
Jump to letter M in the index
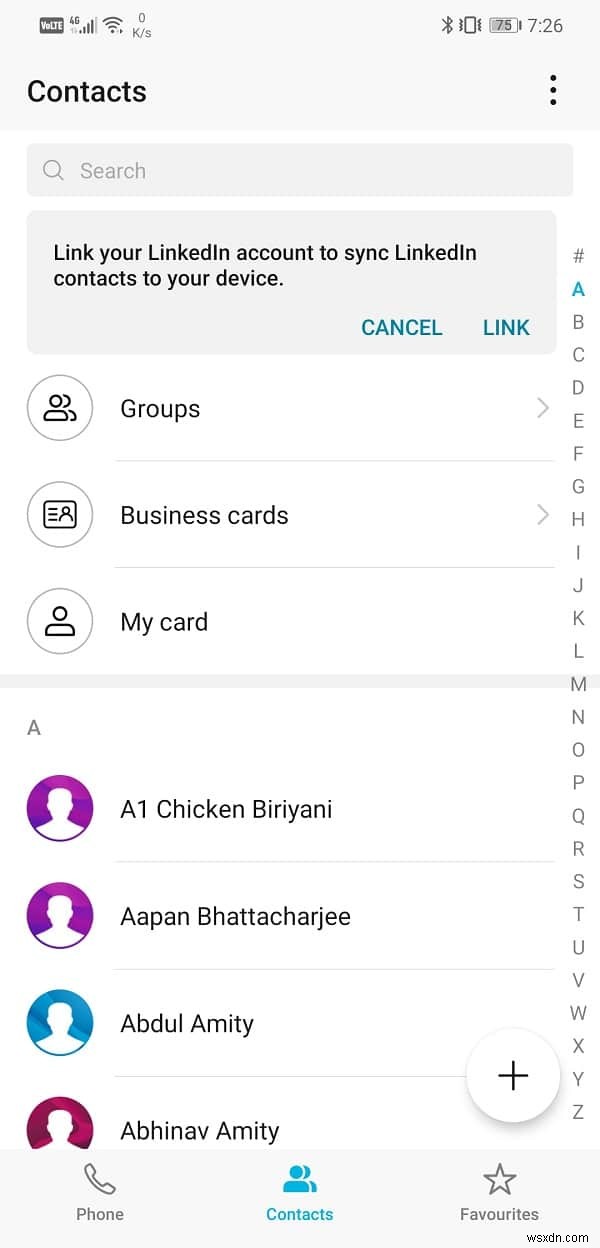coord(578,684)
